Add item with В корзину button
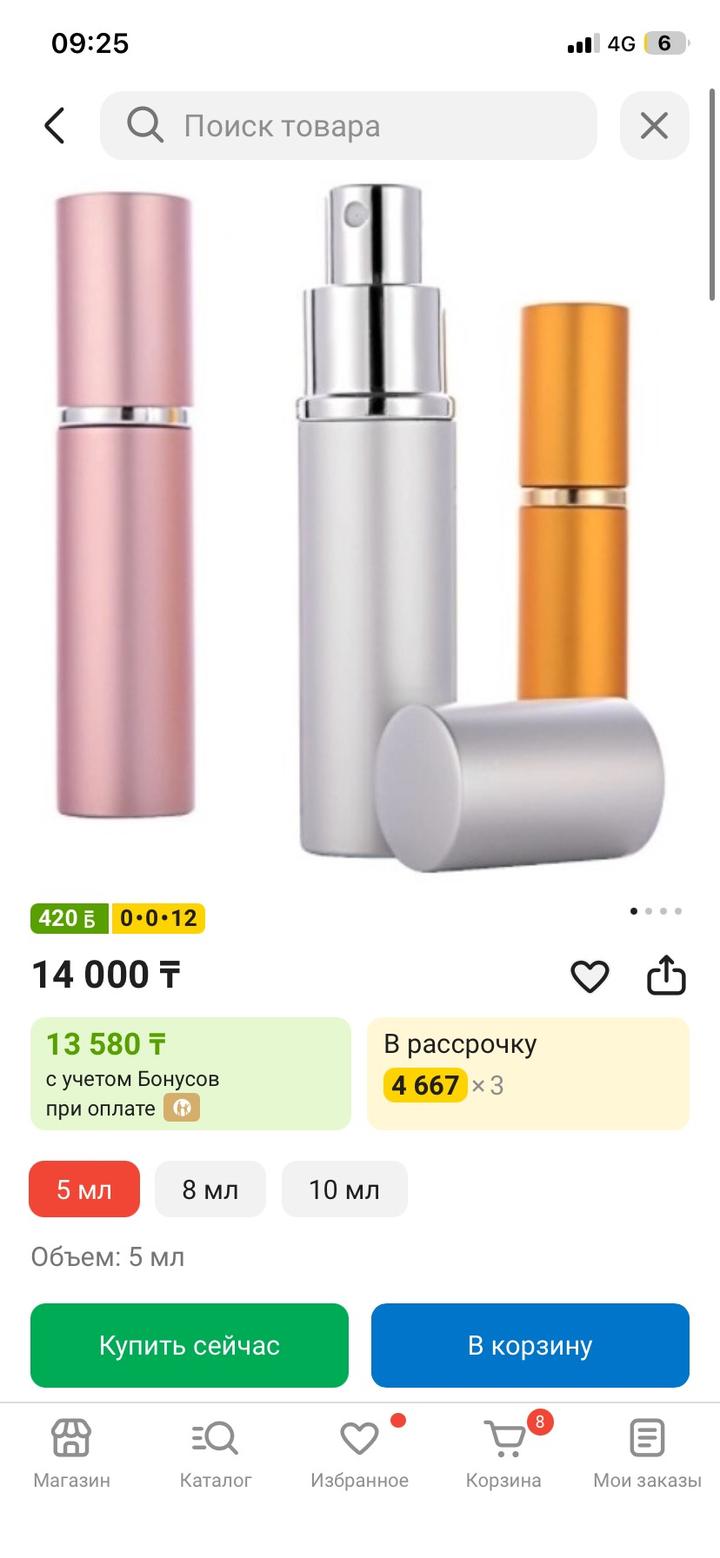 530,1345
